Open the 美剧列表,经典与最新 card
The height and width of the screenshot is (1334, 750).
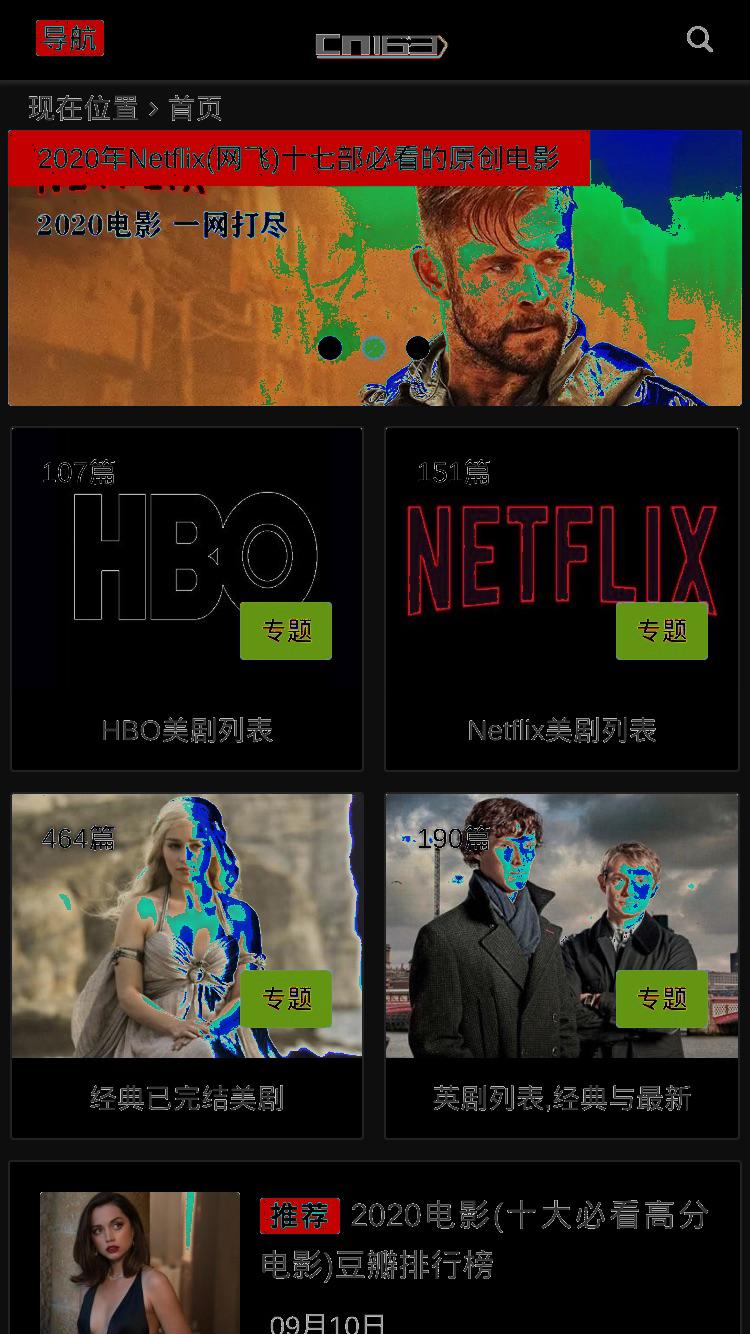[562, 966]
